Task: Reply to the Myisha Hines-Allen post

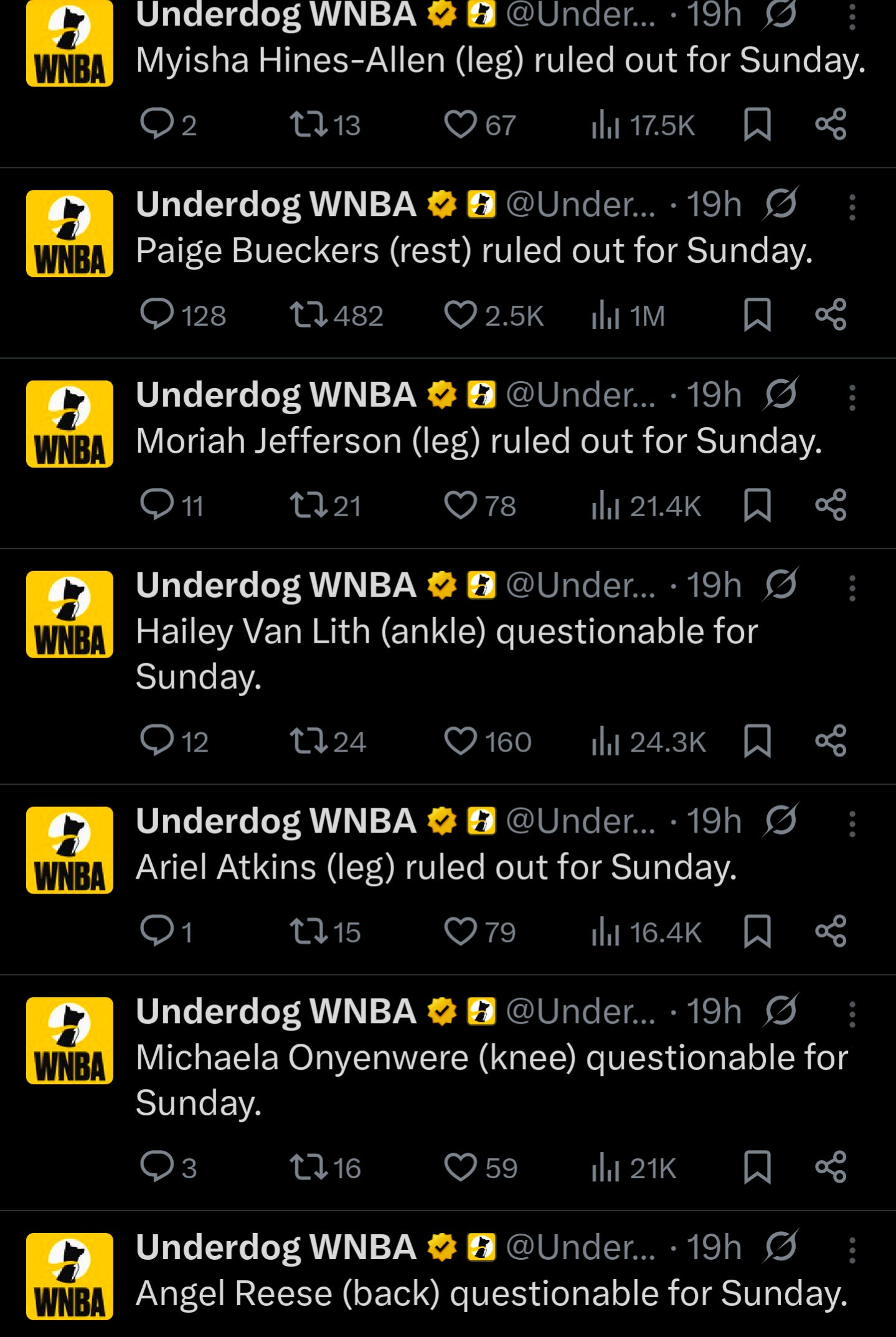Action: pos(157,125)
